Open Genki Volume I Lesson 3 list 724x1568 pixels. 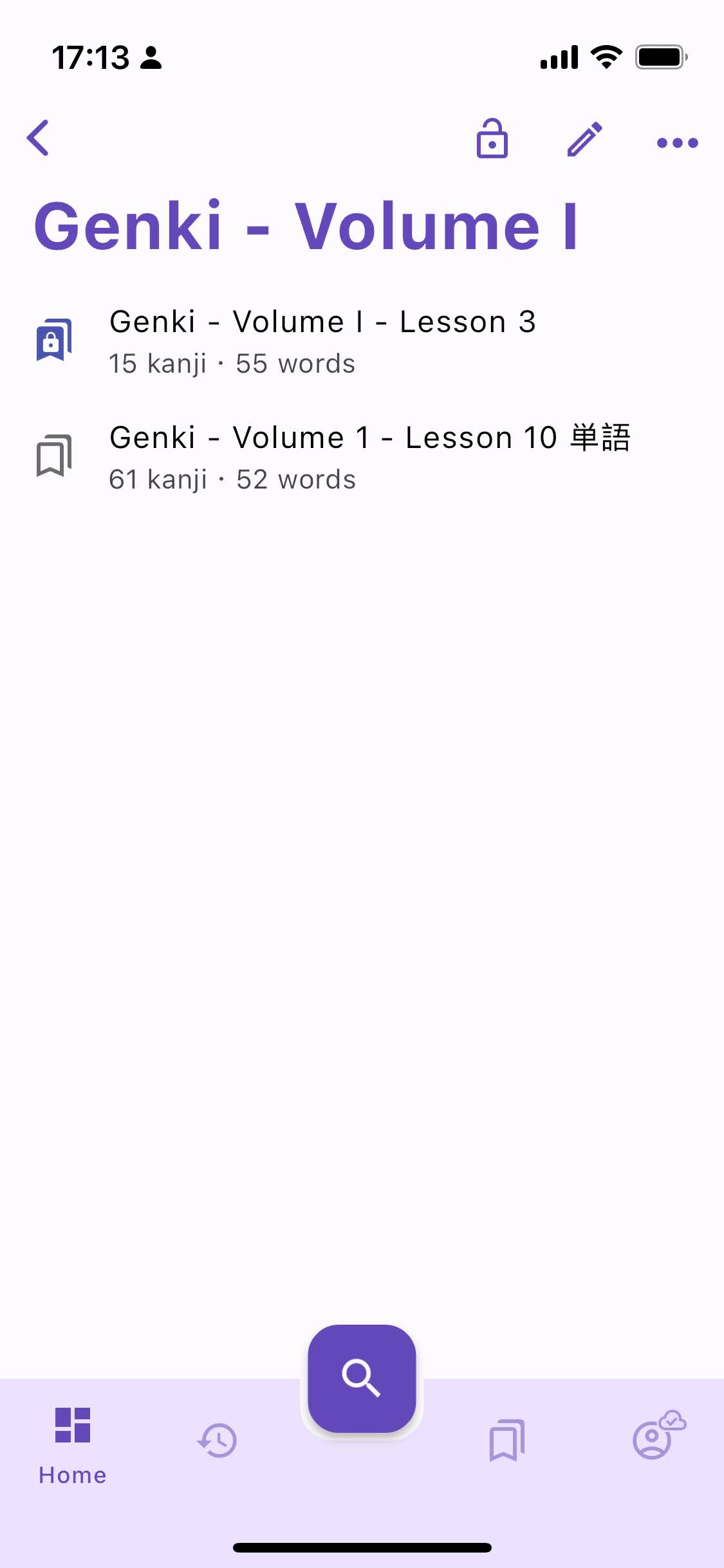click(x=362, y=341)
